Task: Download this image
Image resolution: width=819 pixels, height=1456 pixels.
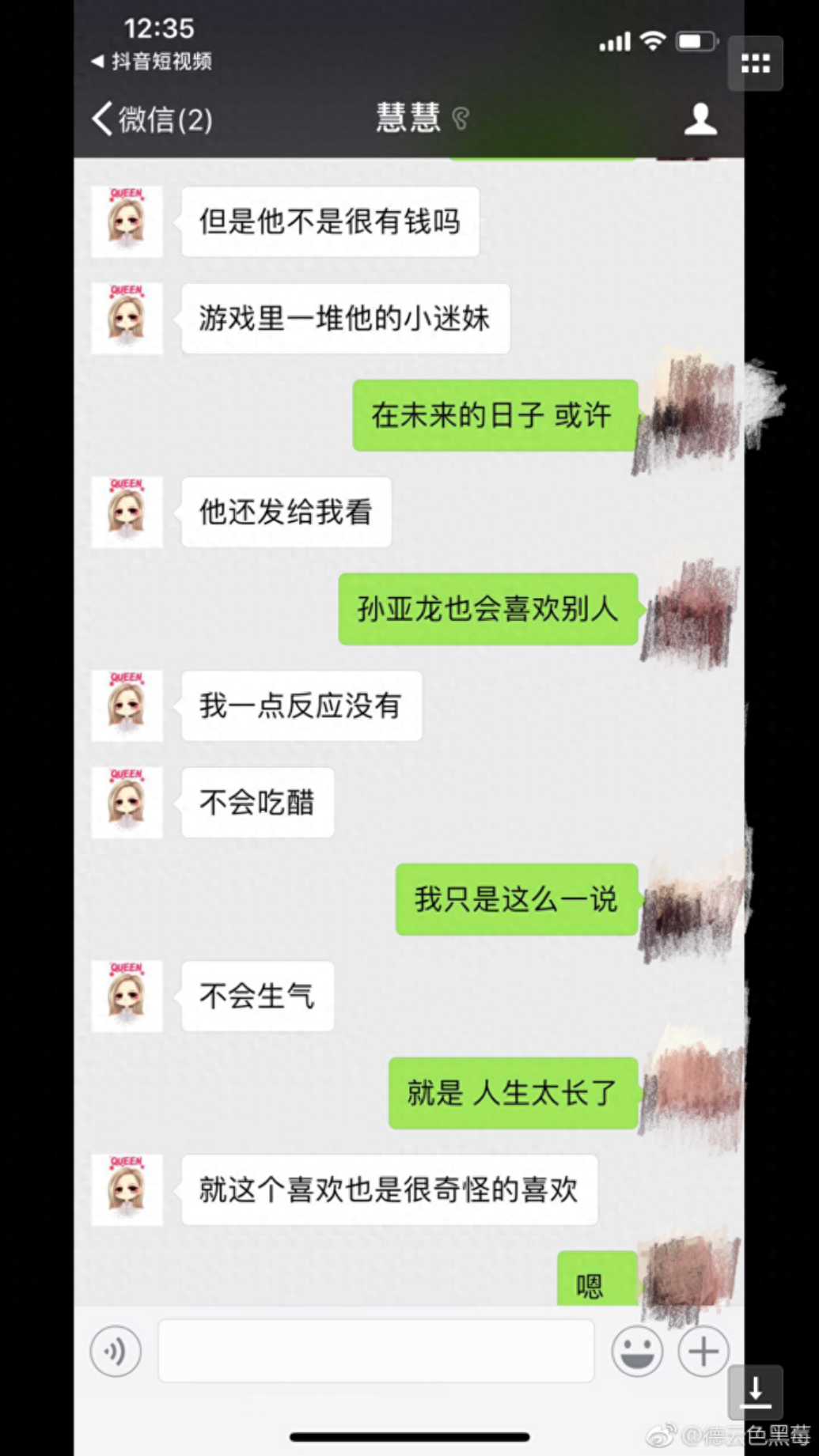Action: (755, 1392)
